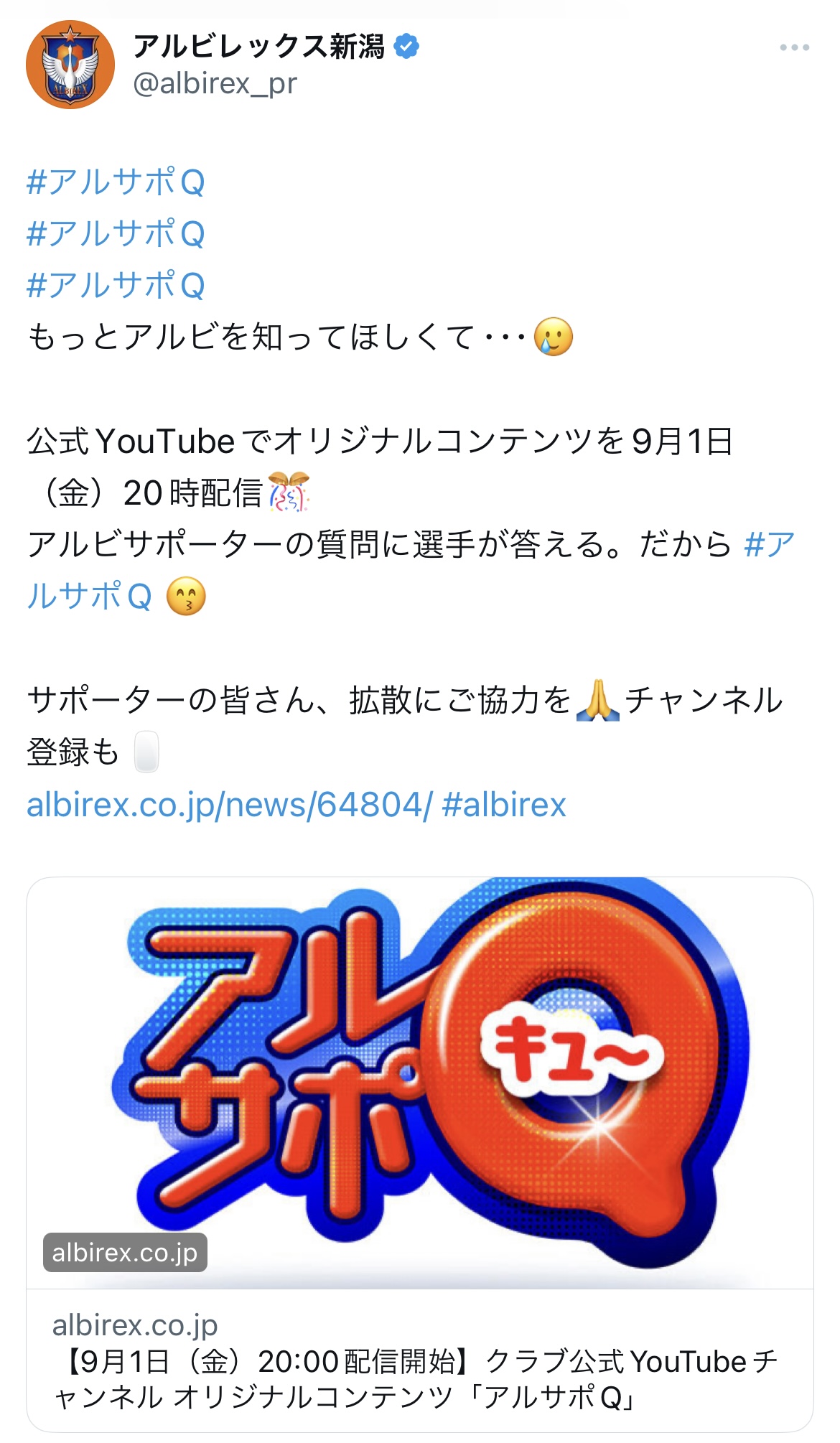Screen dimensions: 840x1443
Task: Open the post's three-dot overflow menu
Action: [794, 47]
